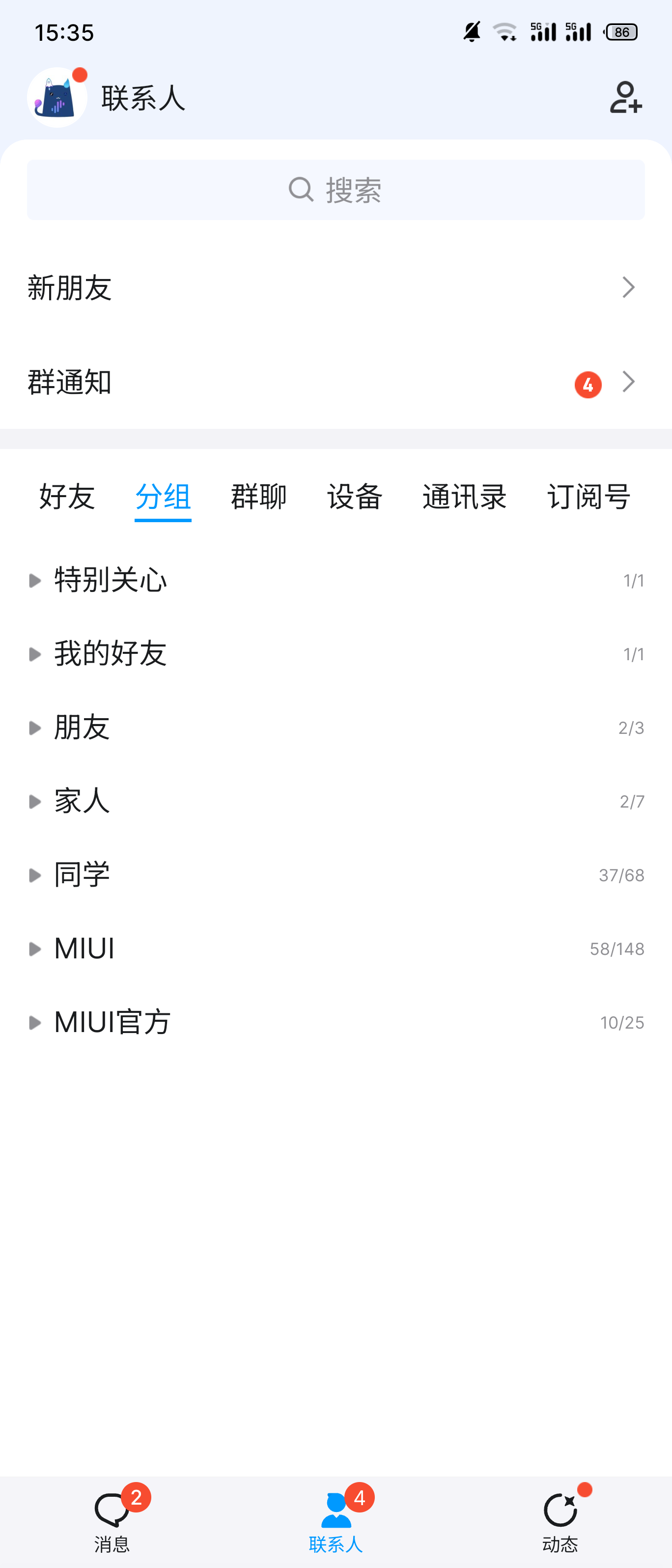Switch to the 订阅号 tab

588,497
